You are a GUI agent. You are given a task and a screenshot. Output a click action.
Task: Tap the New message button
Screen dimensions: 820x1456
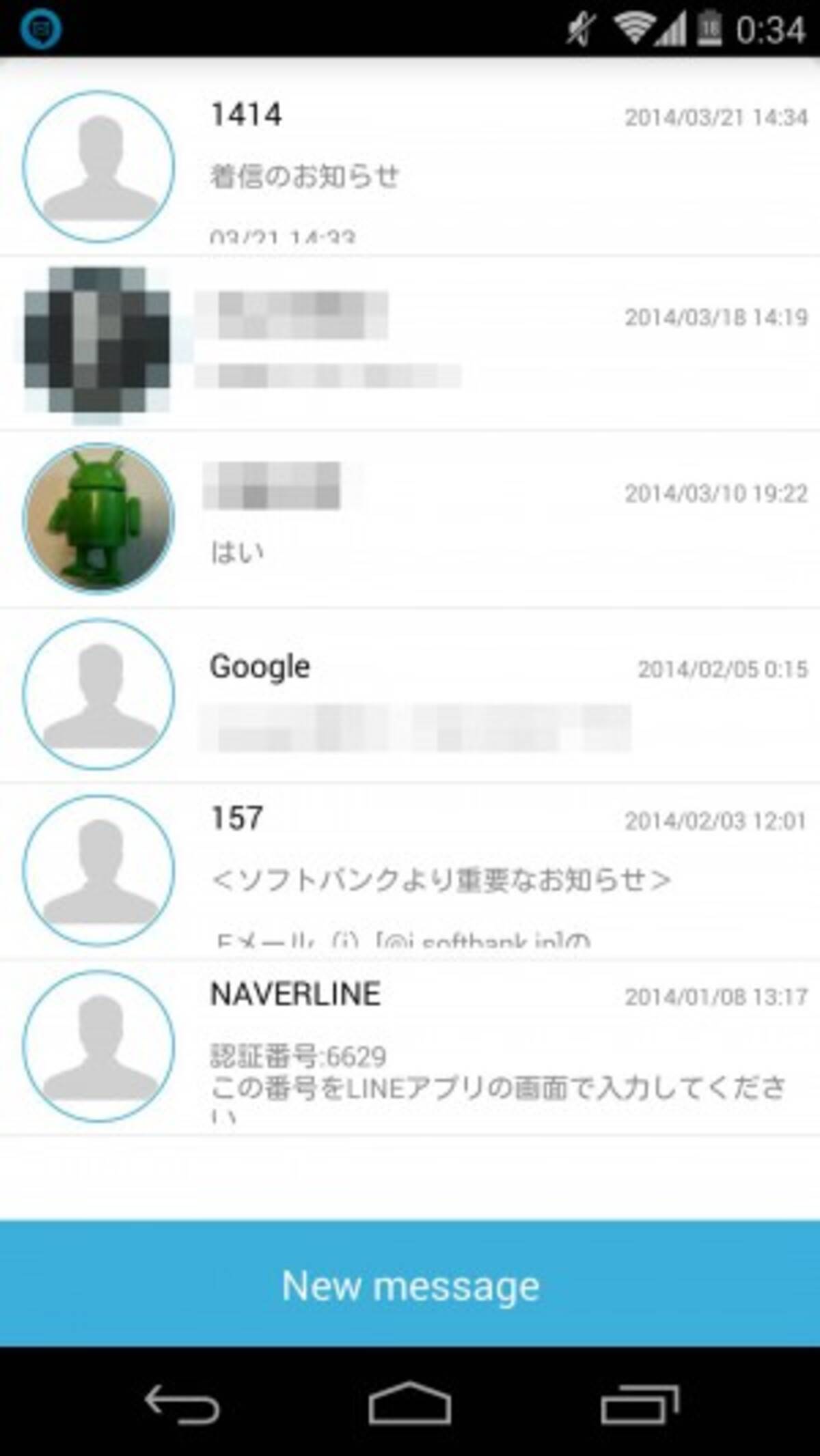[410, 1285]
